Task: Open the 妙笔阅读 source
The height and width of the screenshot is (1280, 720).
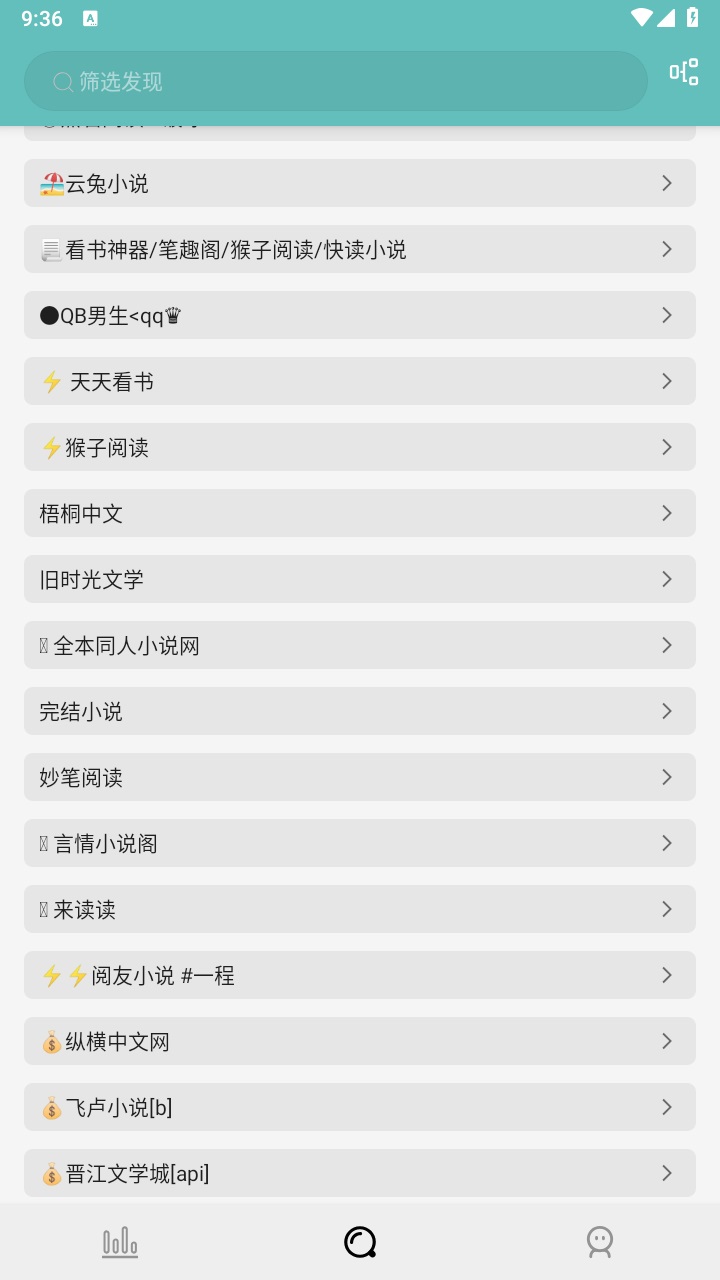Action: [x=360, y=777]
